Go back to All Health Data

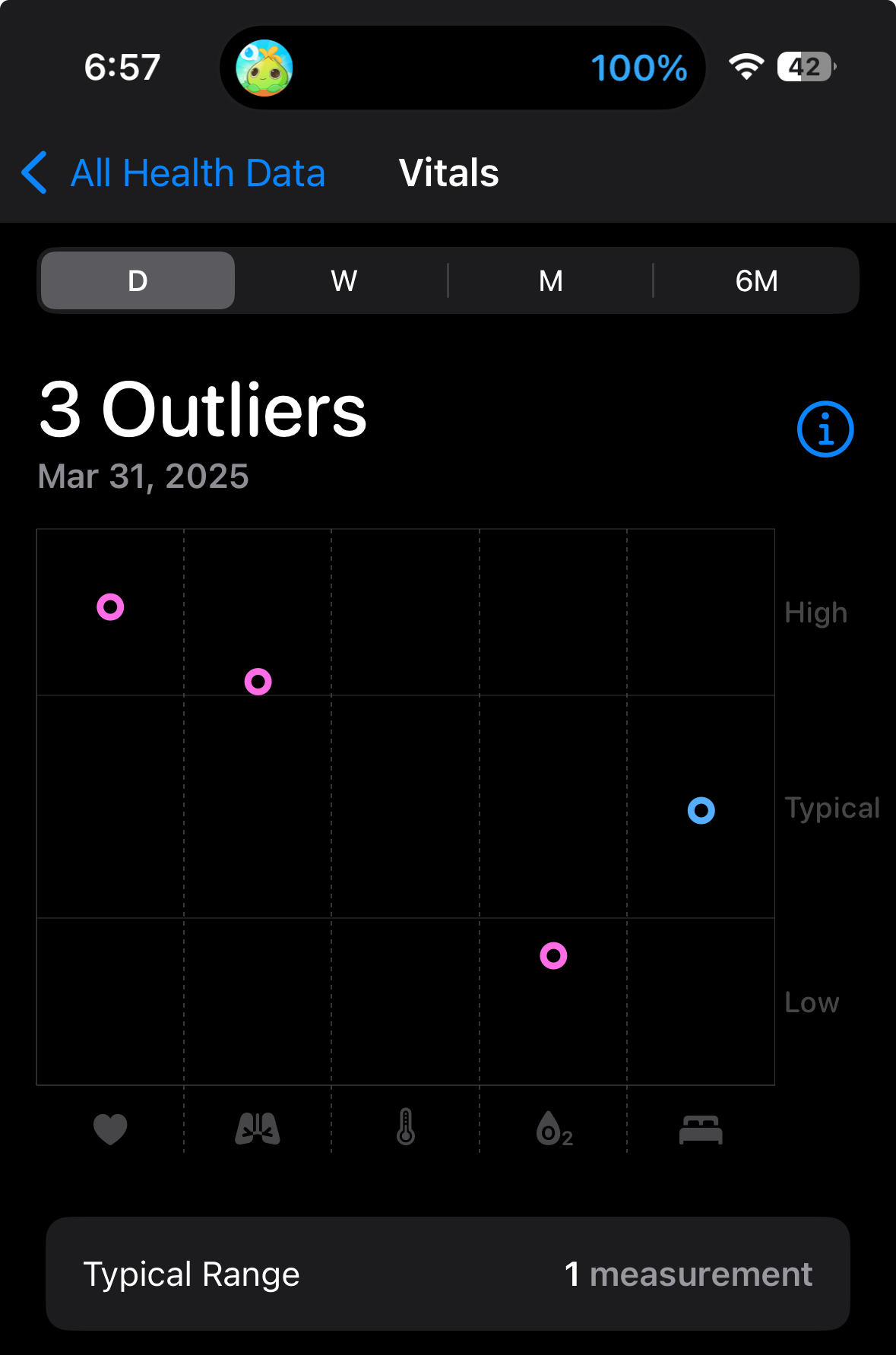(174, 173)
